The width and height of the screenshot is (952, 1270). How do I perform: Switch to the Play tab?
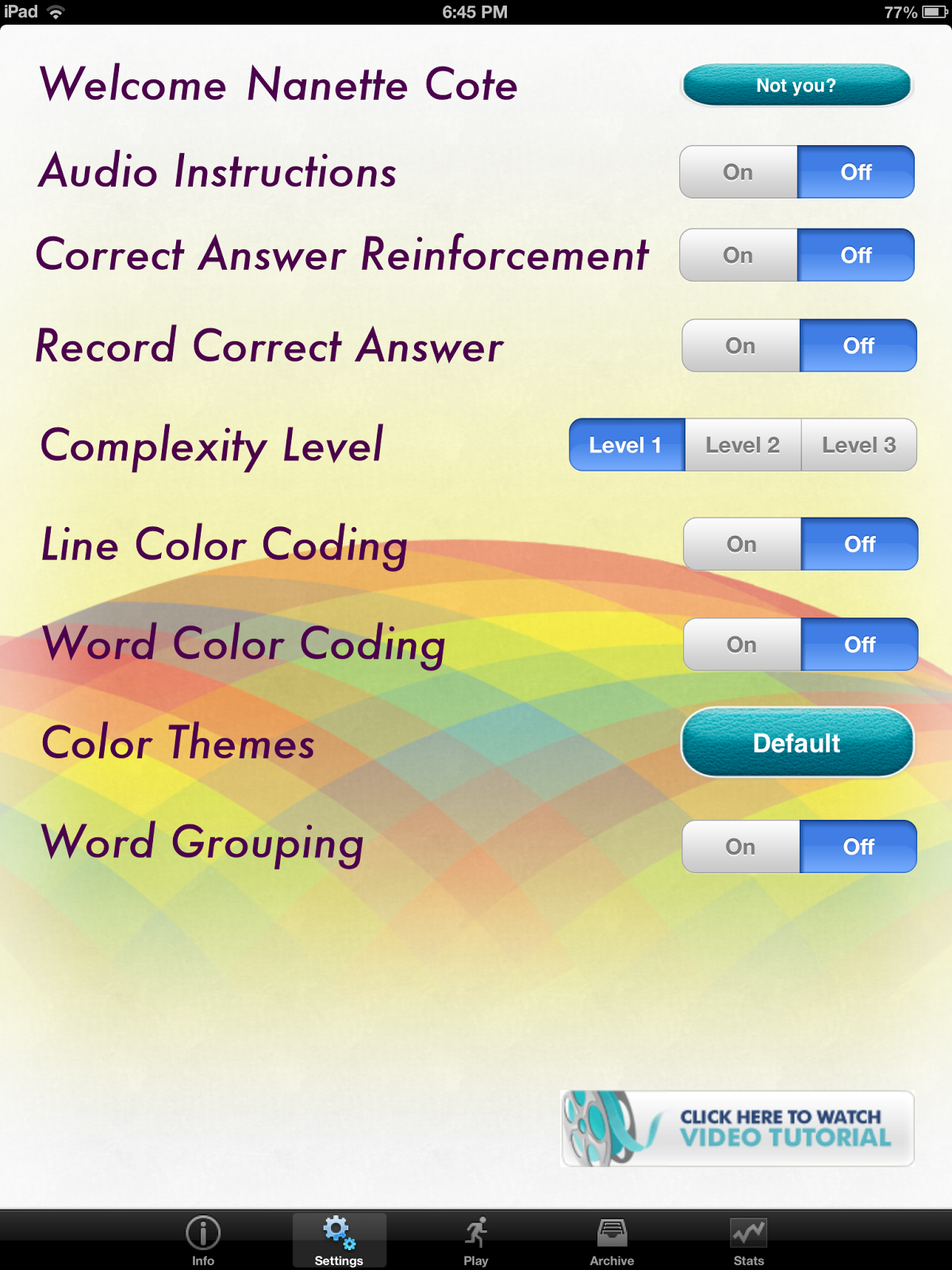(x=476, y=1241)
